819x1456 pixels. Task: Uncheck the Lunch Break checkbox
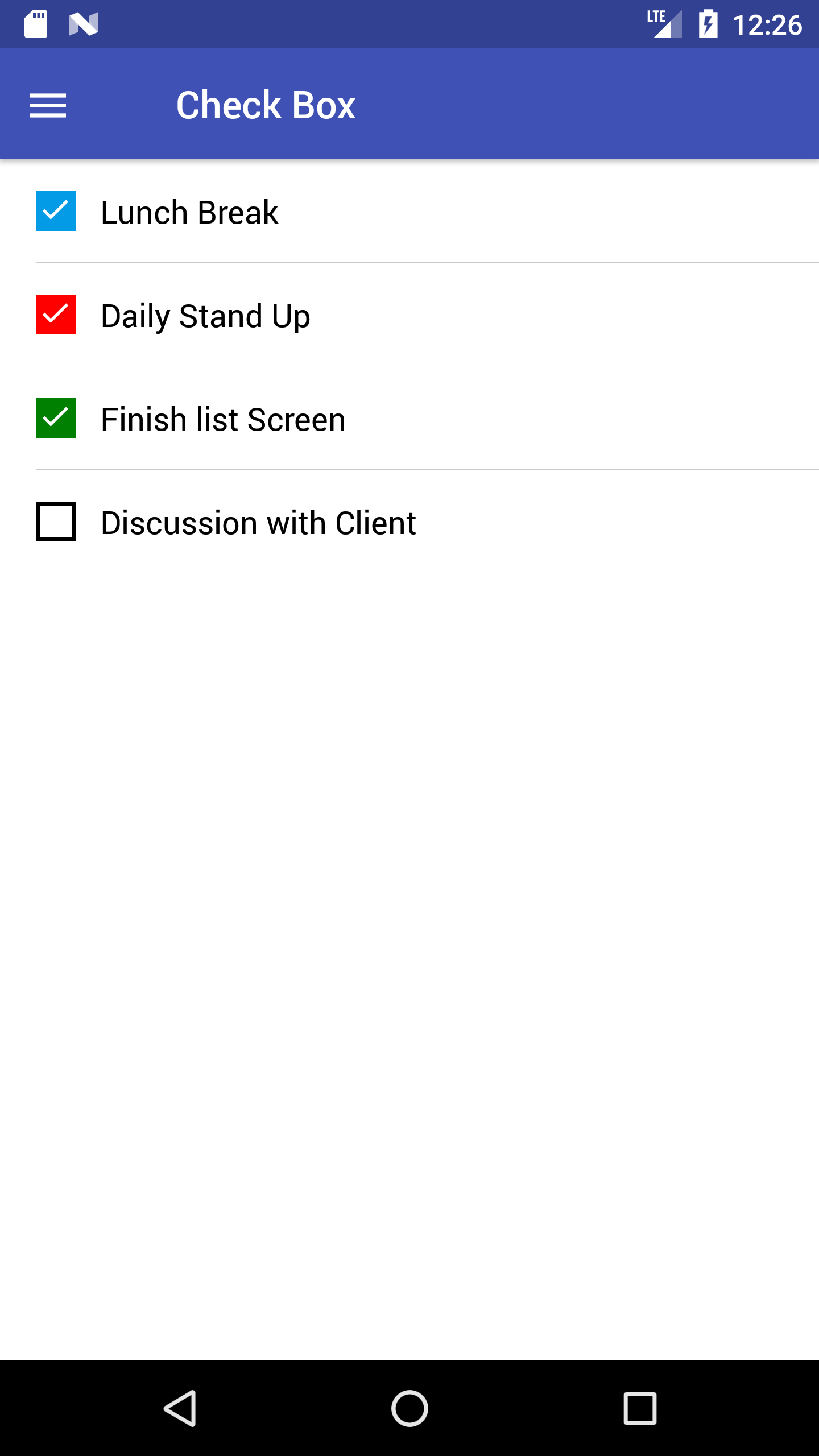coord(56,211)
